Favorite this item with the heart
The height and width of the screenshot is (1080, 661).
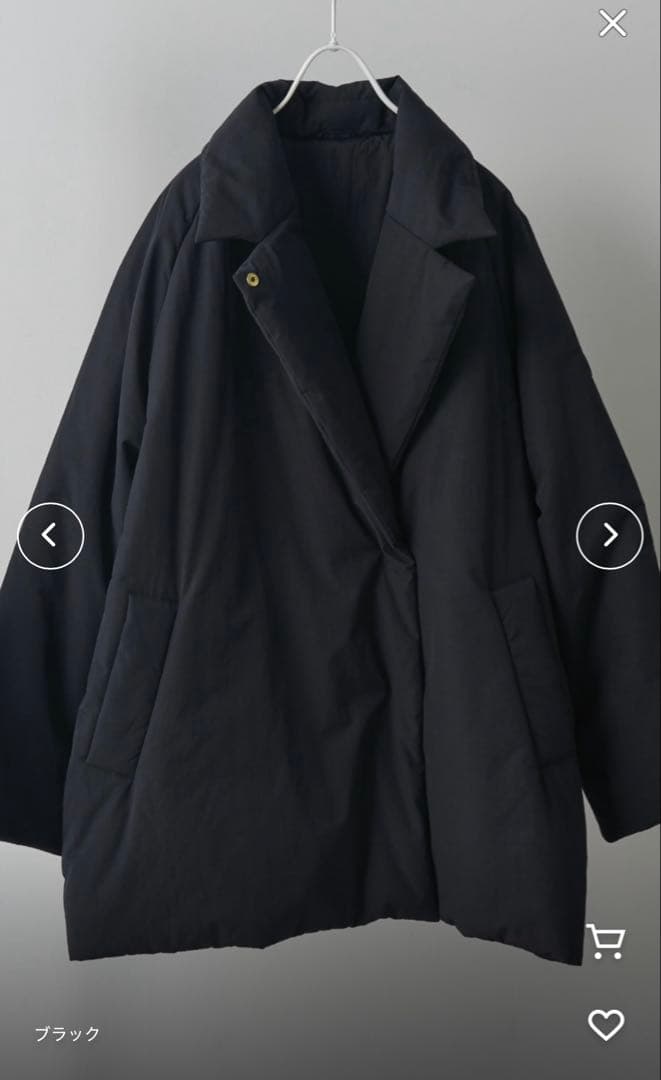(x=605, y=1024)
